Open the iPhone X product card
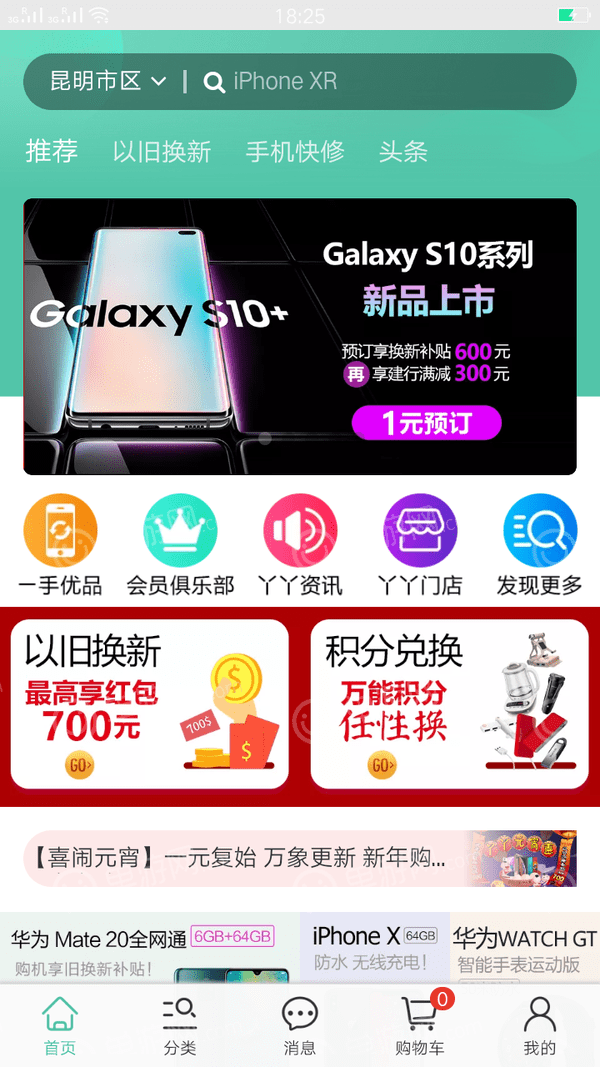 click(374, 948)
